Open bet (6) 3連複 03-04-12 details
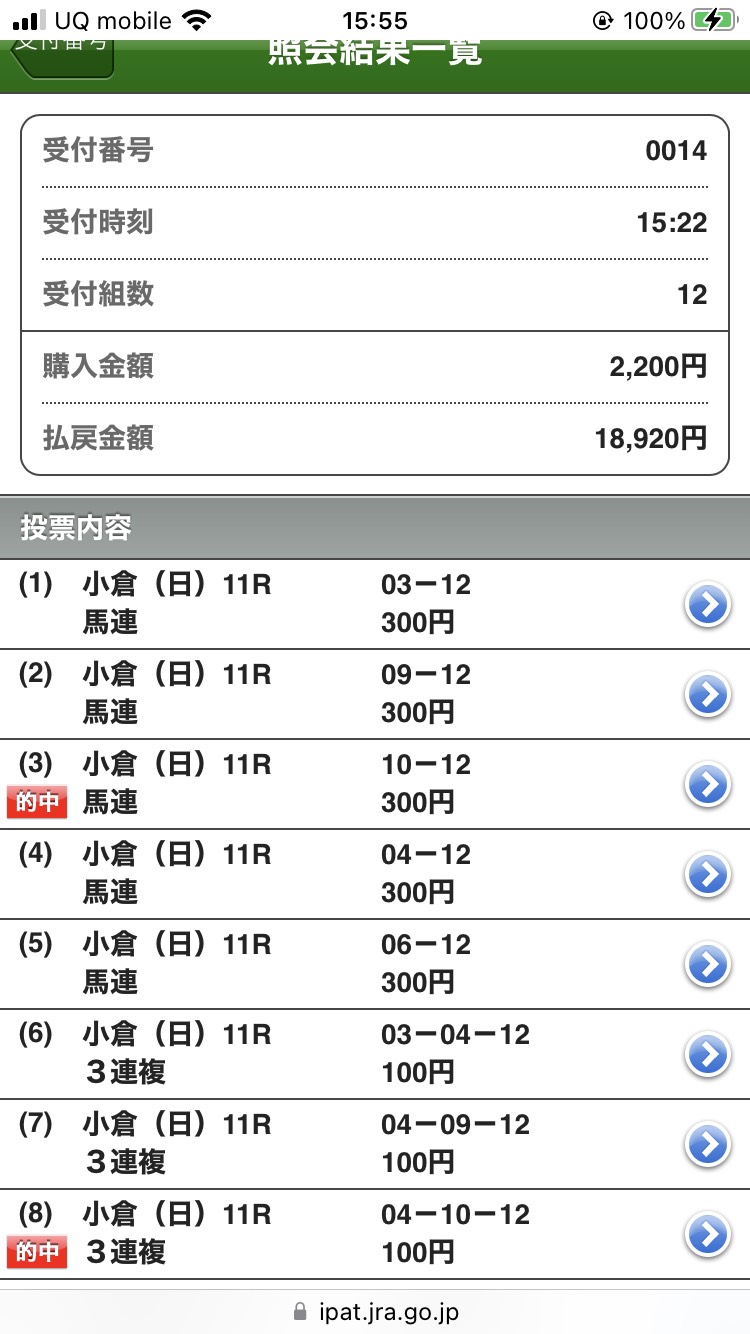750x1334 pixels. [x=707, y=1054]
